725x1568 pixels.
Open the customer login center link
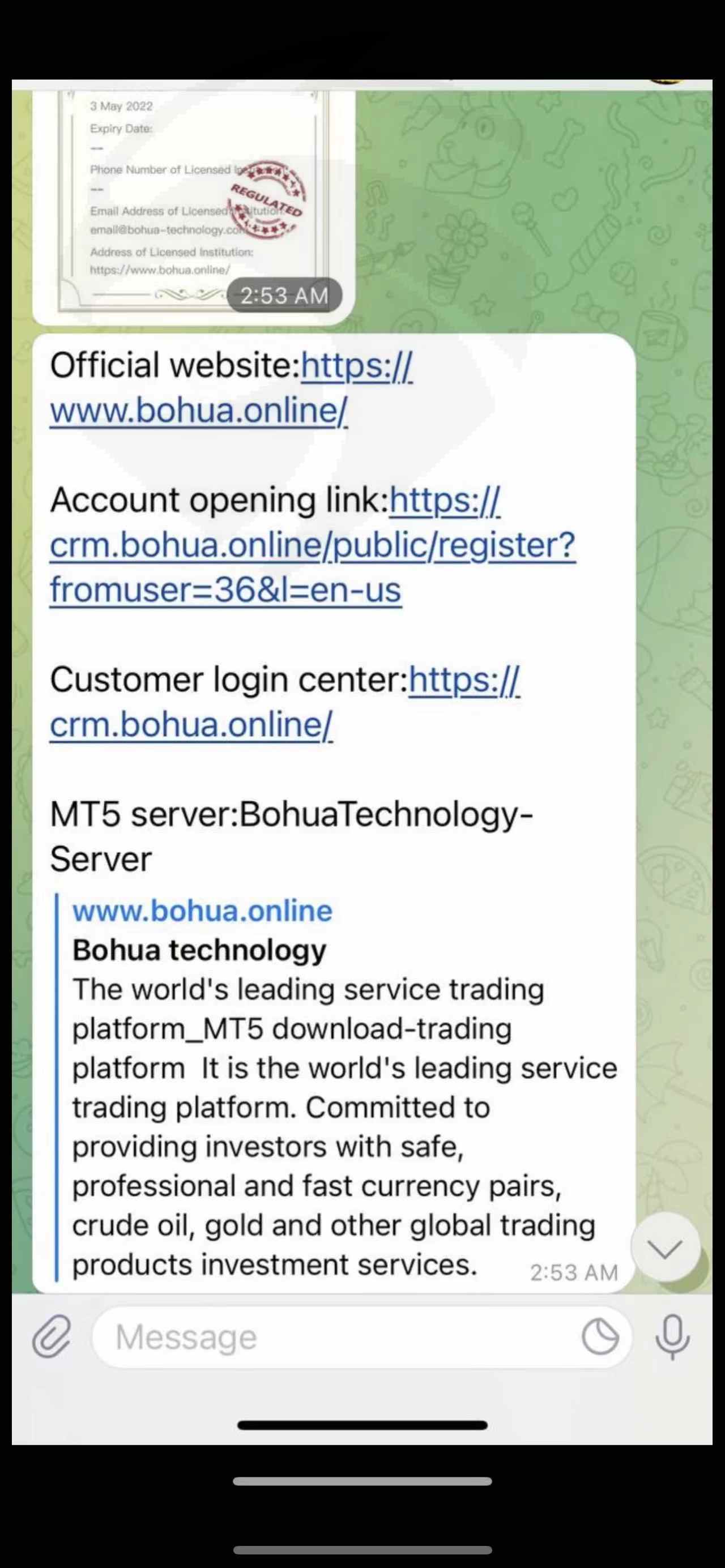[x=285, y=702]
